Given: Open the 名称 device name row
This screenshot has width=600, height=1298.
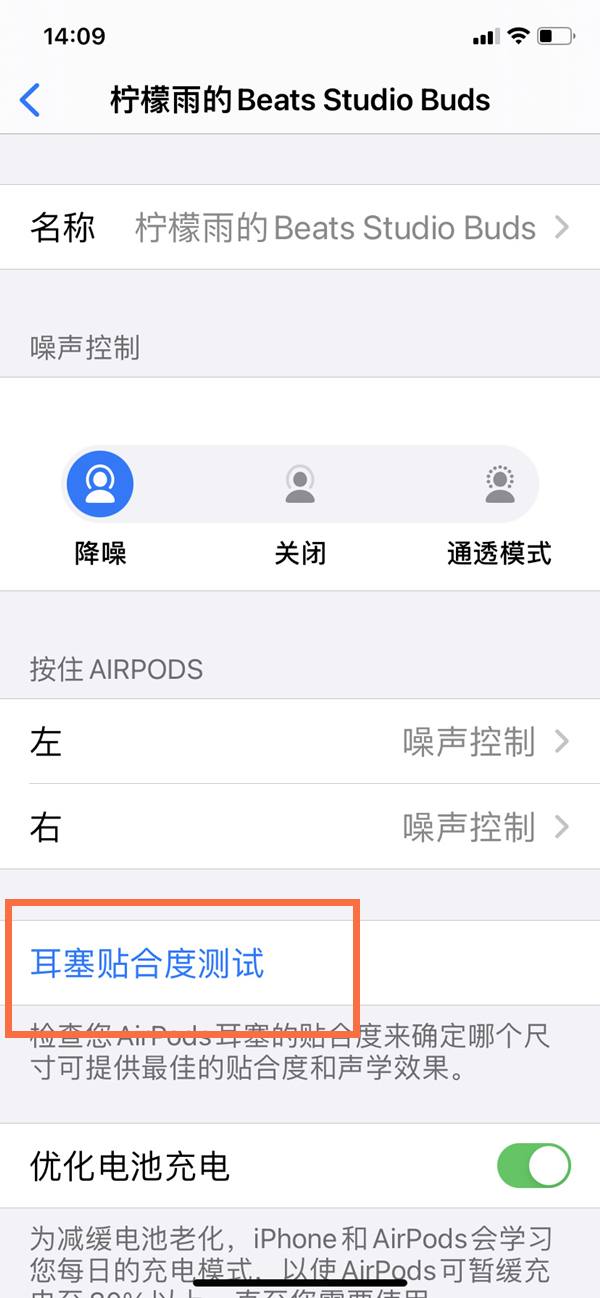Looking at the screenshot, I should click(x=300, y=228).
